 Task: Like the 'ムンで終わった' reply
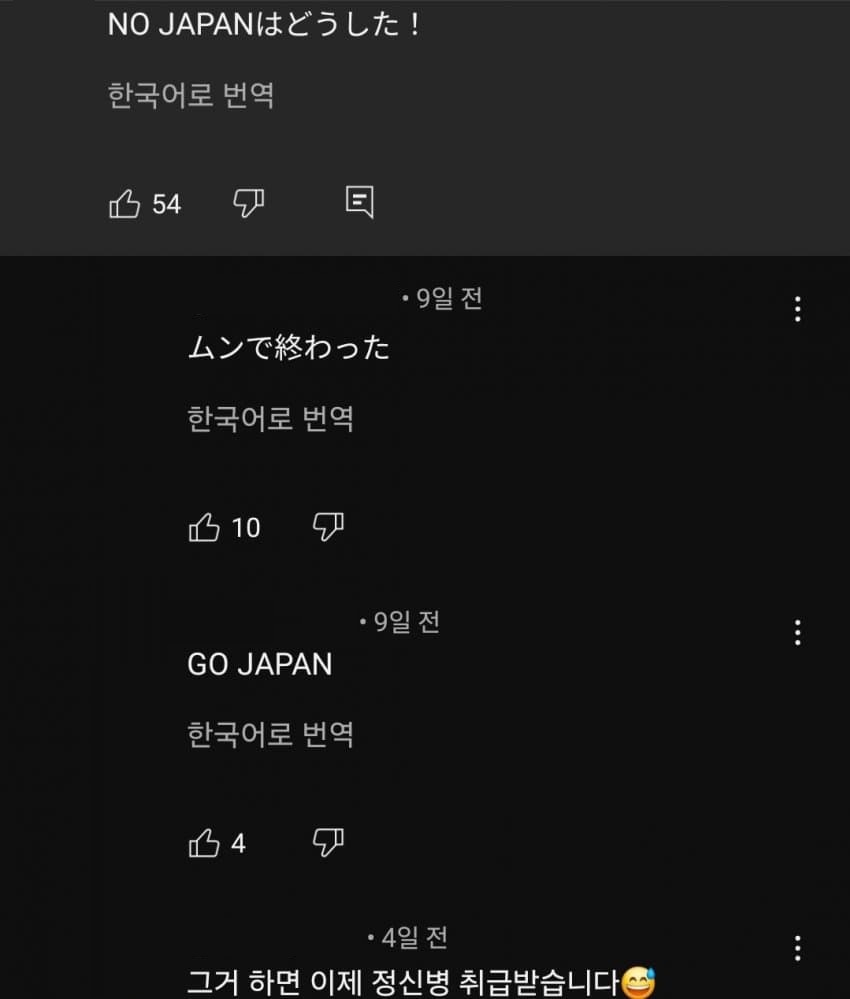pos(204,527)
